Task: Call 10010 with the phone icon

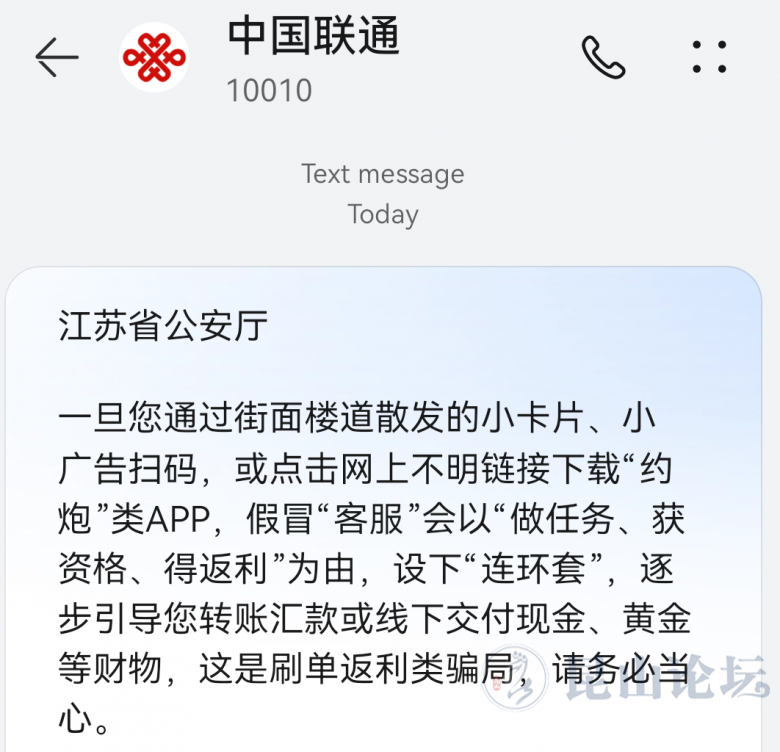Action: [x=603, y=58]
